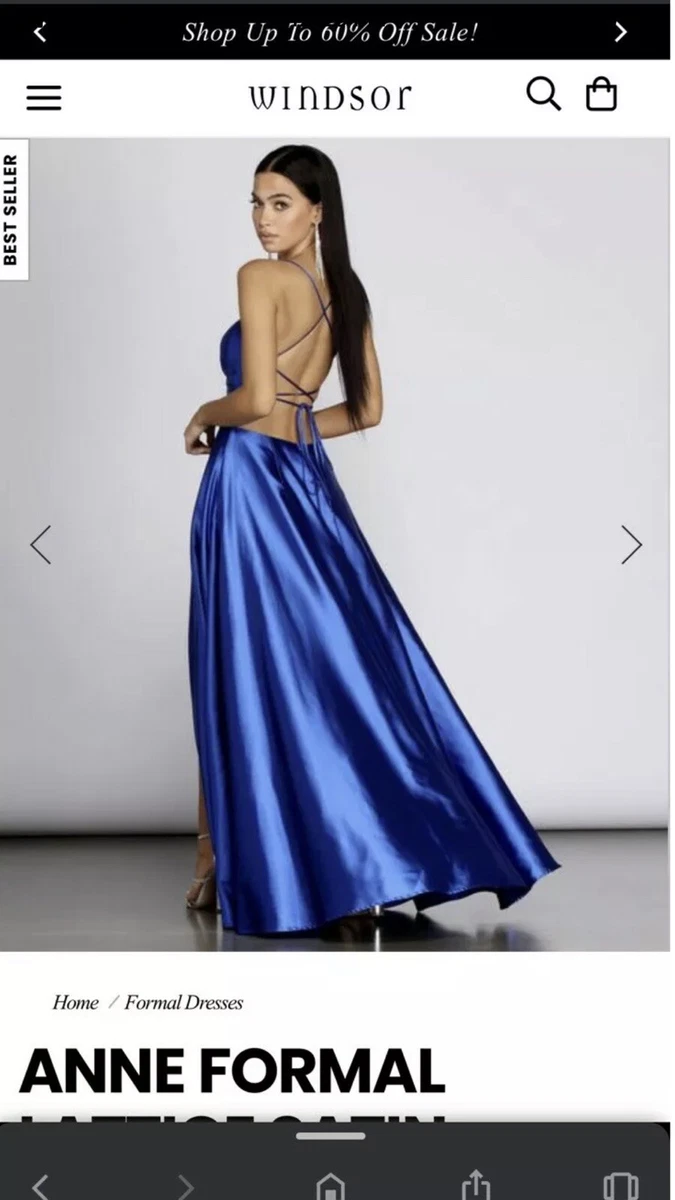Open the Home breadcrumb link
This screenshot has width=675, height=1200.
click(76, 1002)
